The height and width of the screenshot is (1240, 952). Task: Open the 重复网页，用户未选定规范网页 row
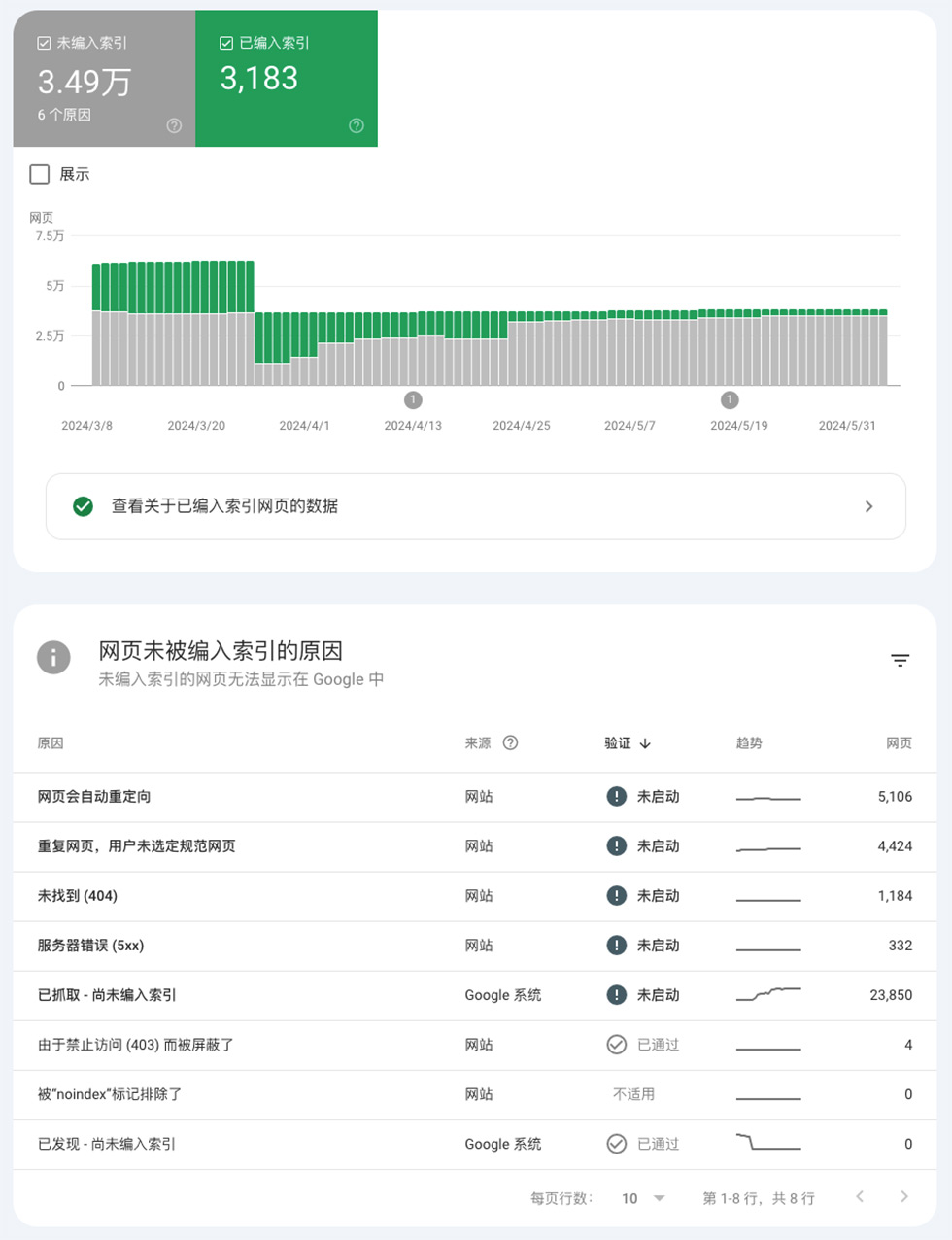[136, 846]
